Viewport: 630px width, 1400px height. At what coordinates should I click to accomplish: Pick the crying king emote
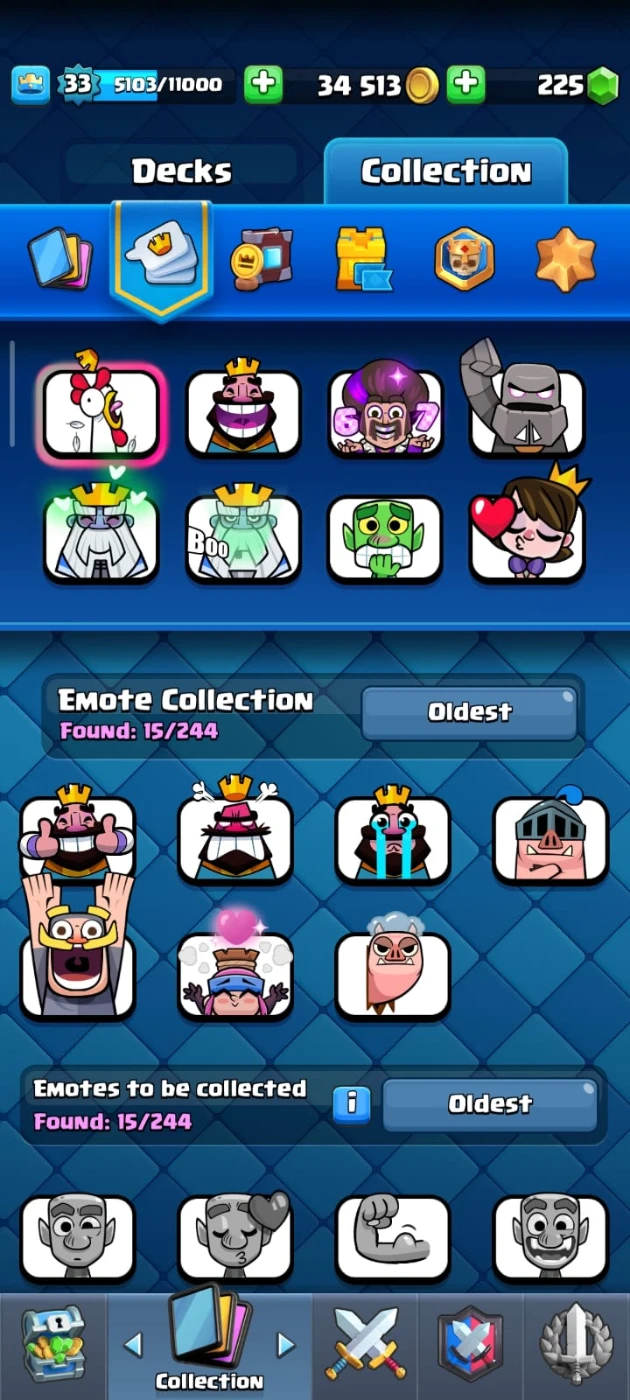point(392,838)
